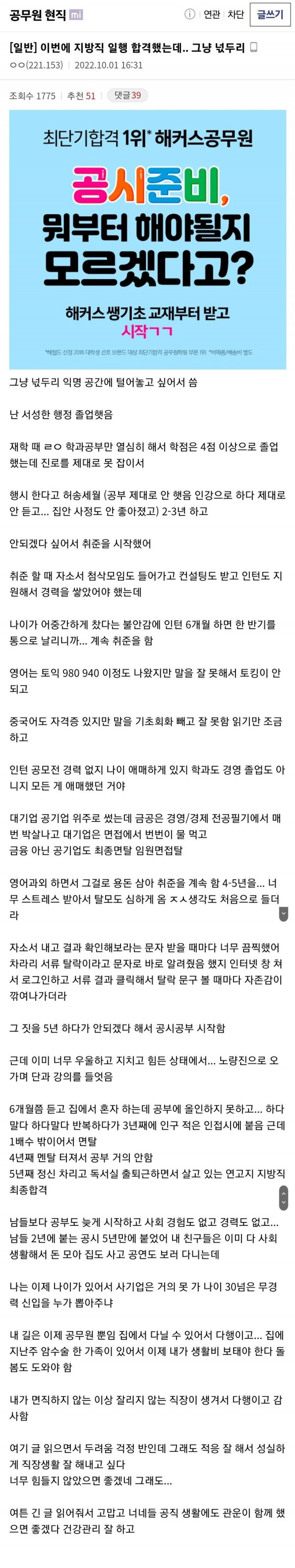Open the gallery info icon
Image resolution: width=295 pixels, height=1568 pixels.
coord(190,15)
